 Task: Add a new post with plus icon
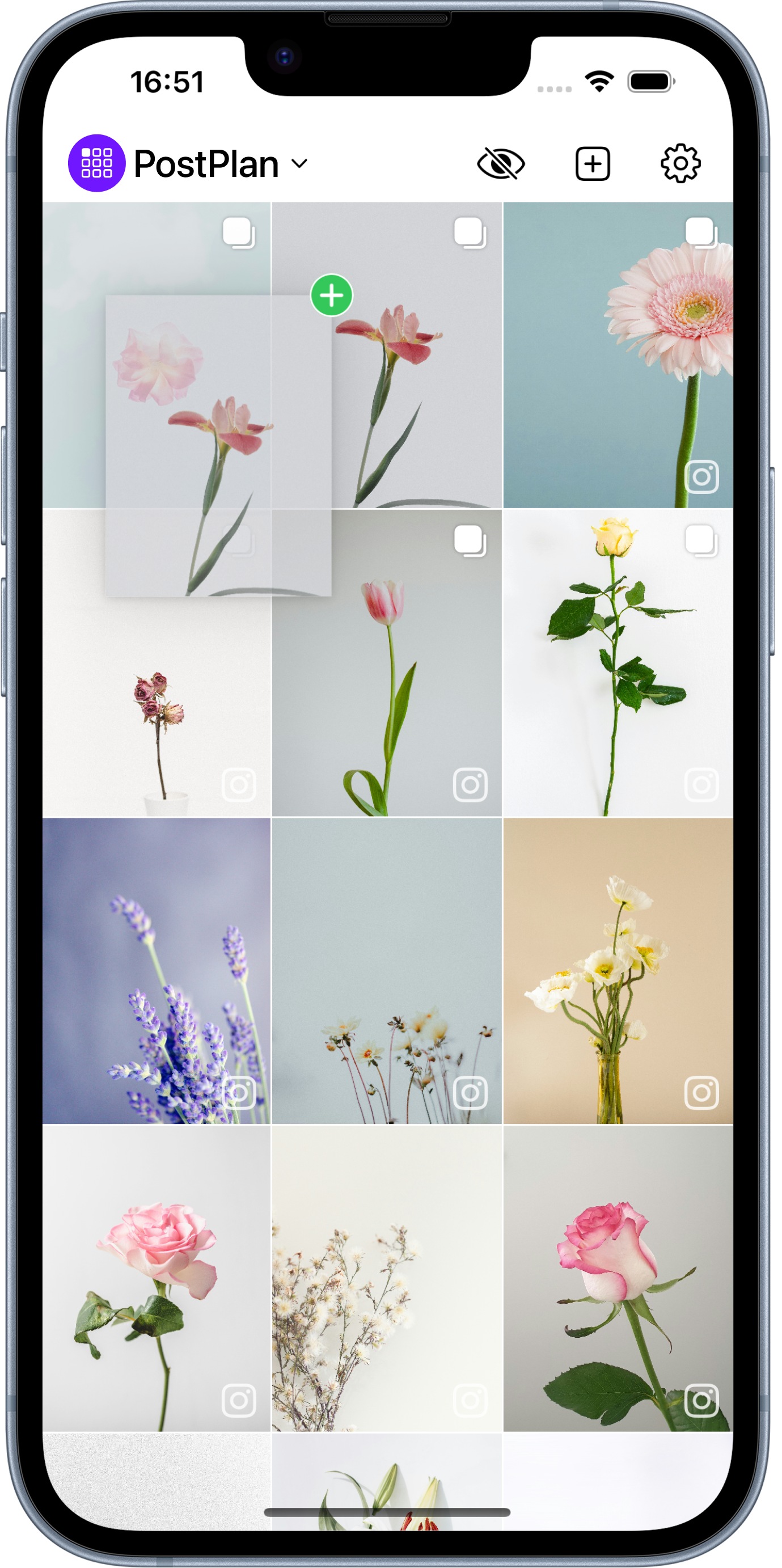(x=592, y=164)
